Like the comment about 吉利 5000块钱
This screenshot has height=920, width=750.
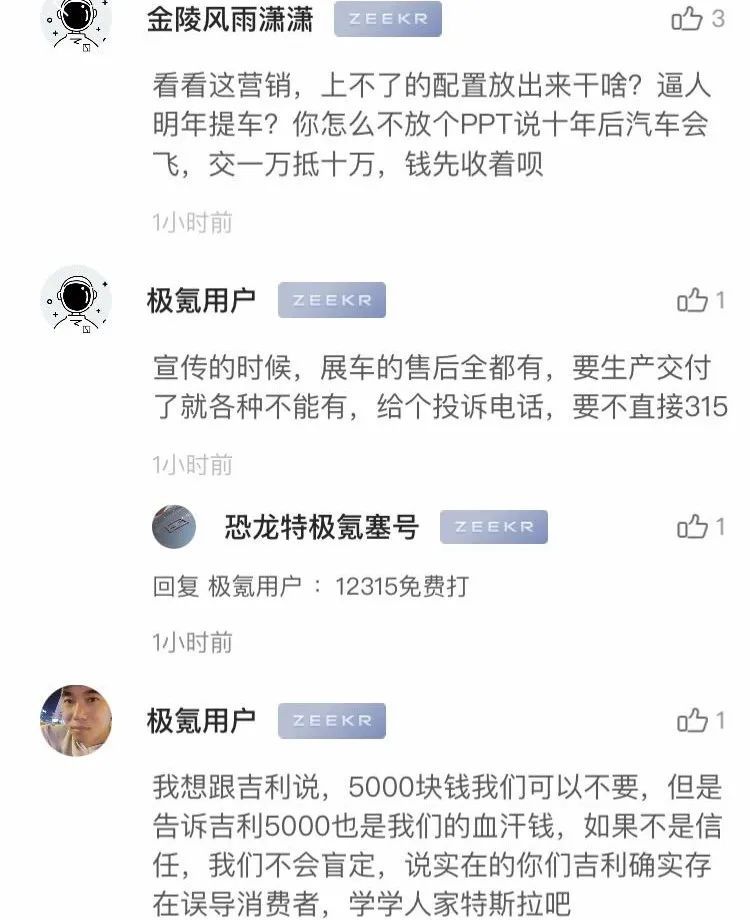pos(691,720)
